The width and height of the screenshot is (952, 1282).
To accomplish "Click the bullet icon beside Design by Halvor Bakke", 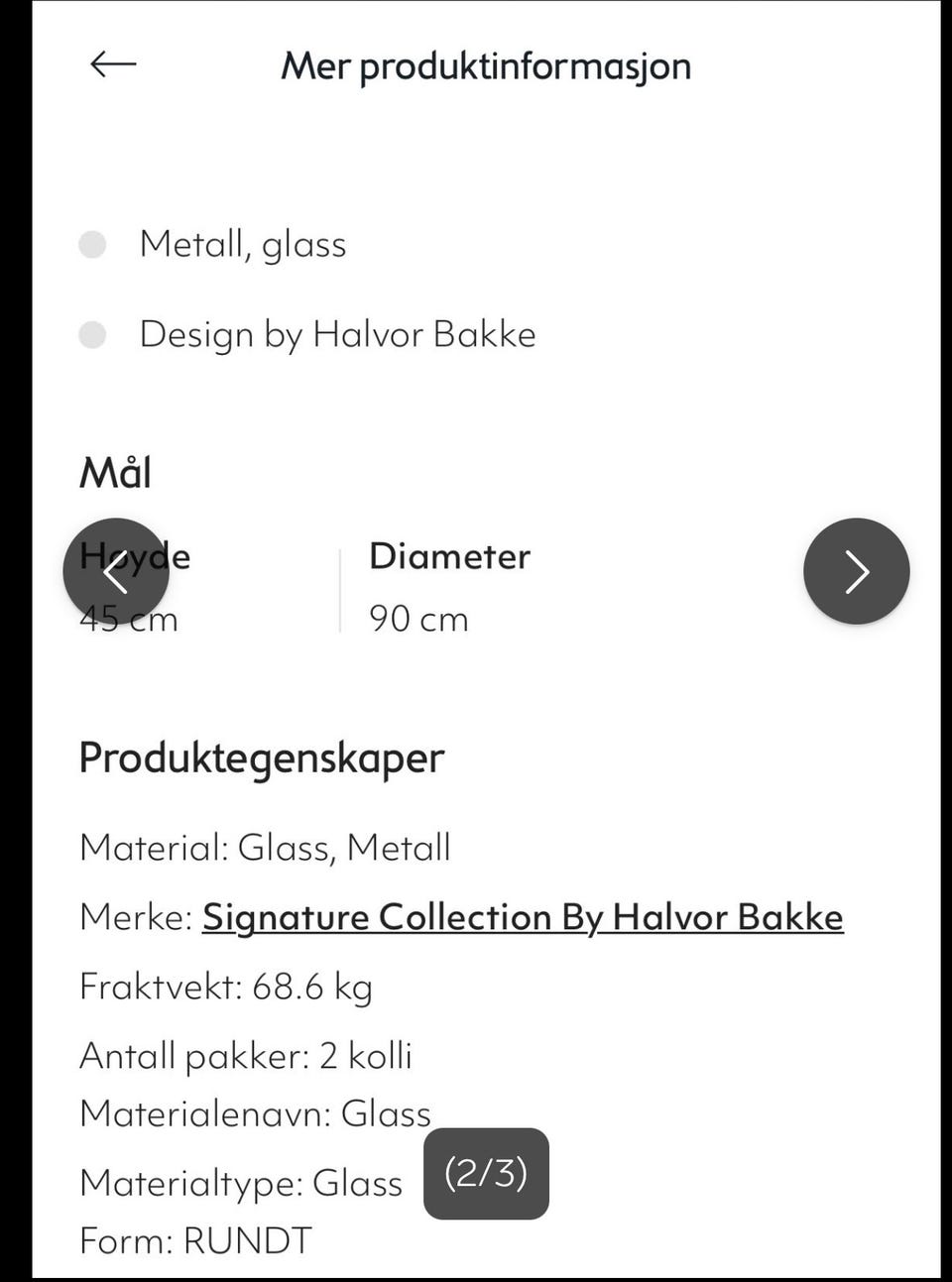I will click(94, 334).
